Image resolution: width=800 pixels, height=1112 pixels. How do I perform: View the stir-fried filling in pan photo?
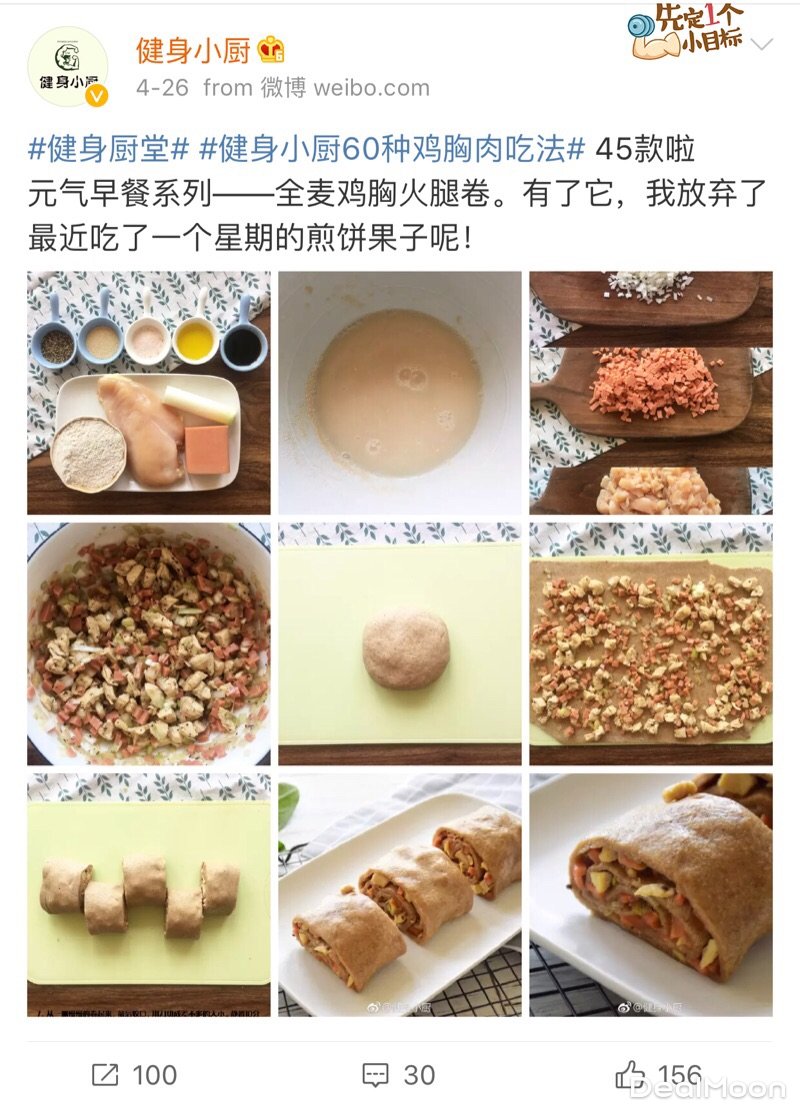[148, 643]
